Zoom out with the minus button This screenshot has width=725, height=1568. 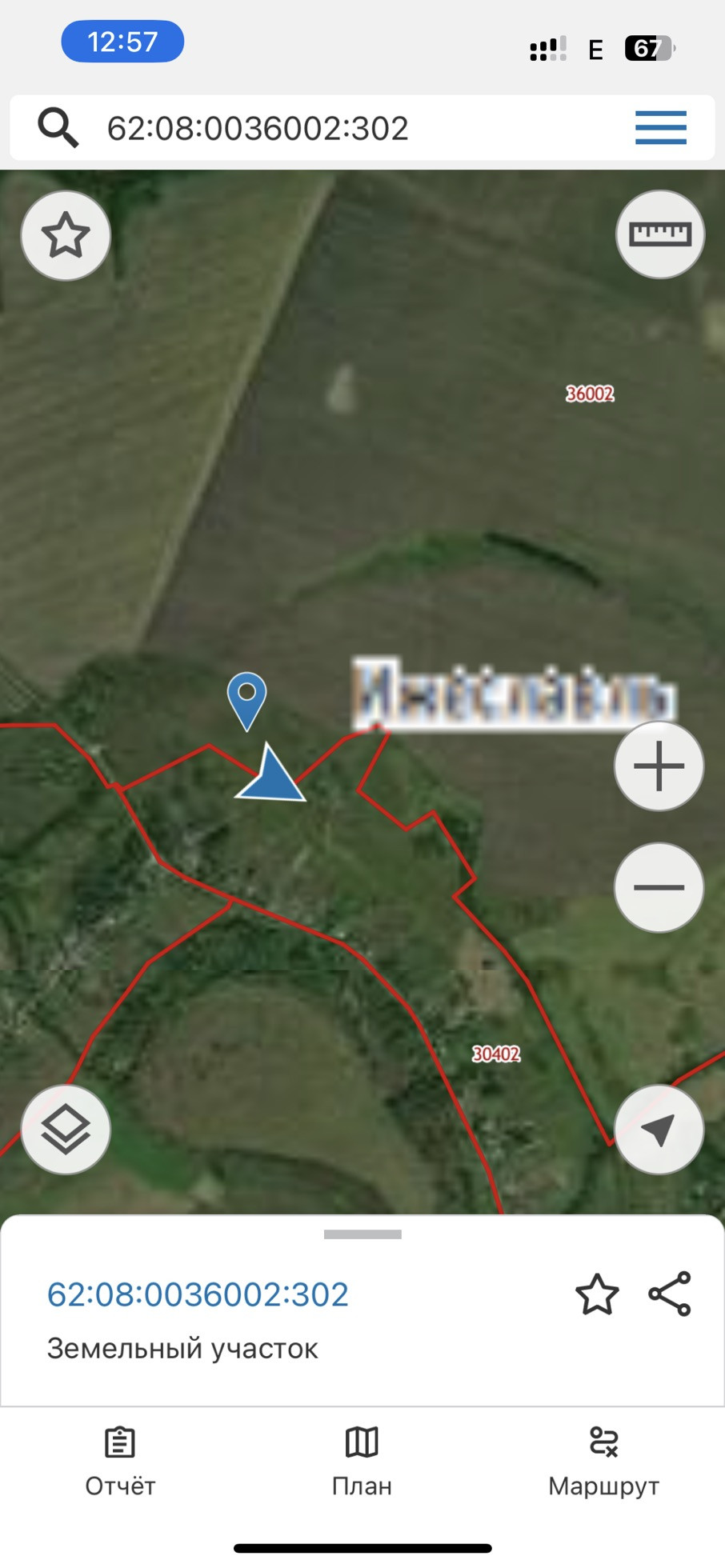(659, 887)
